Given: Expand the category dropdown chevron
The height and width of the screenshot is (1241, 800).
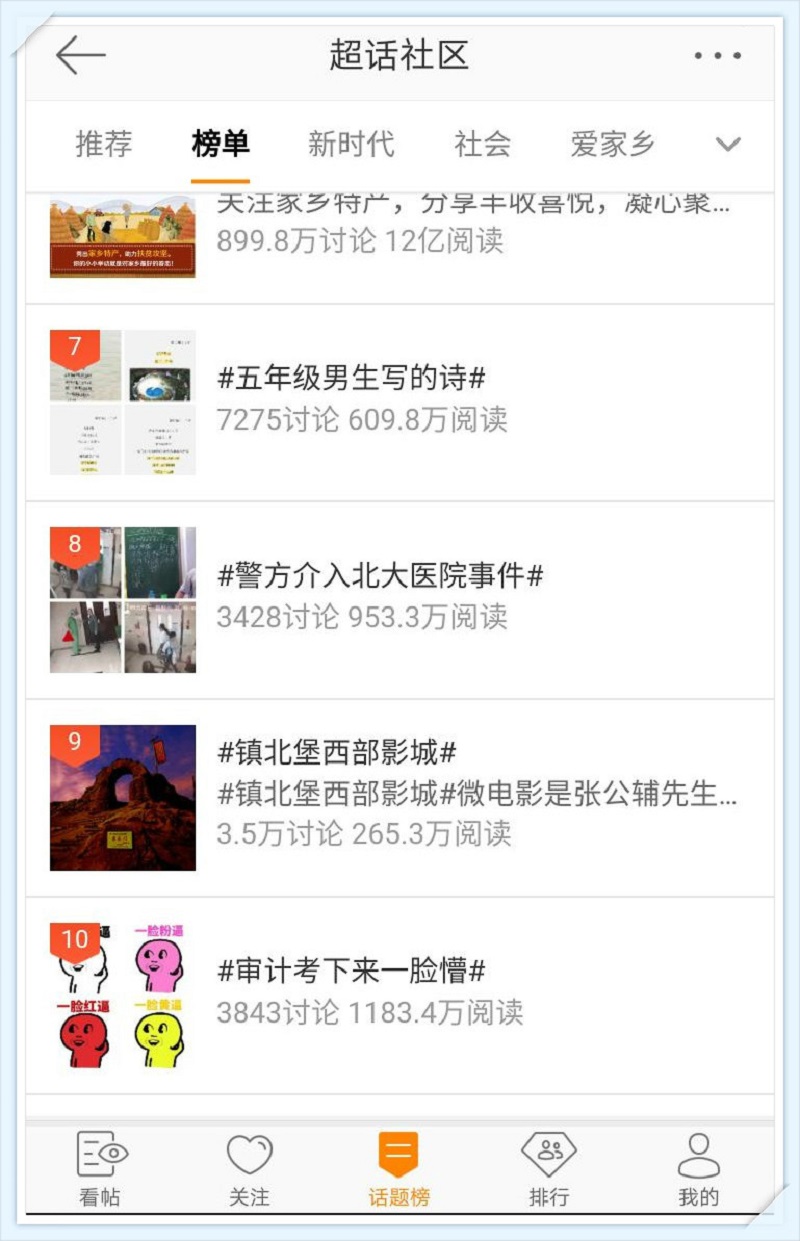Looking at the screenshot, I should tap(728, 144).
